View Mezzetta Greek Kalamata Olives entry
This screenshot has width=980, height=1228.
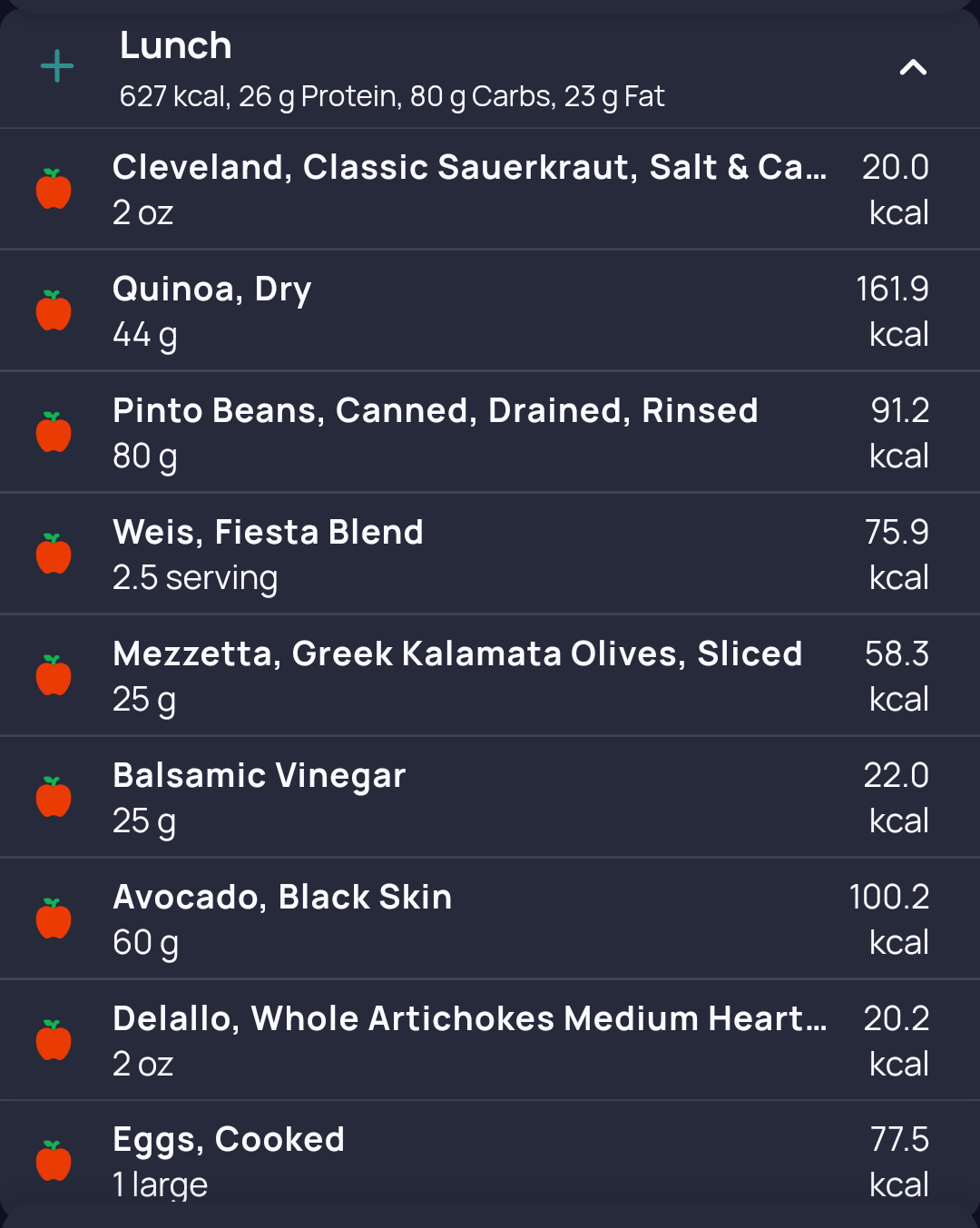coord(469,675)
